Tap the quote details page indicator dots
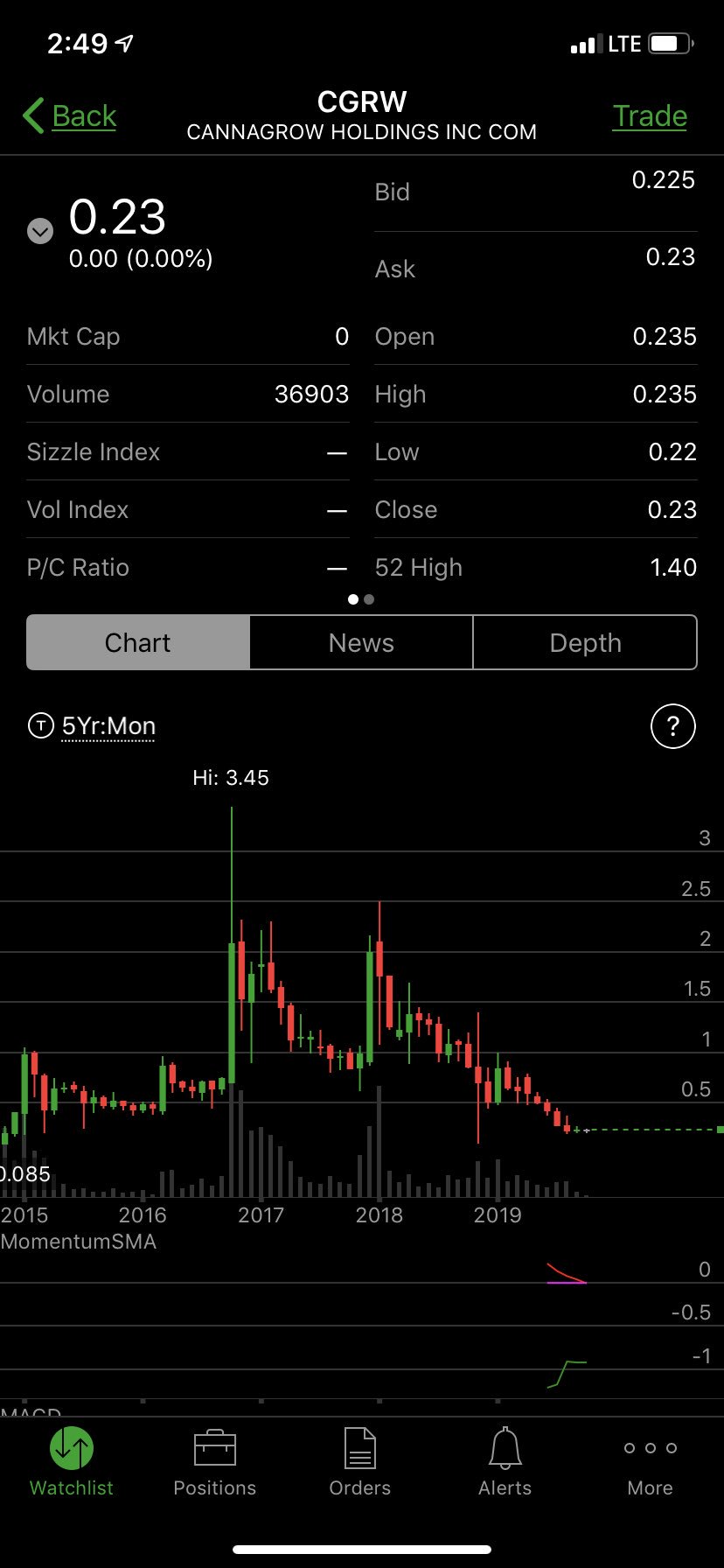 (x=361, y=599)
